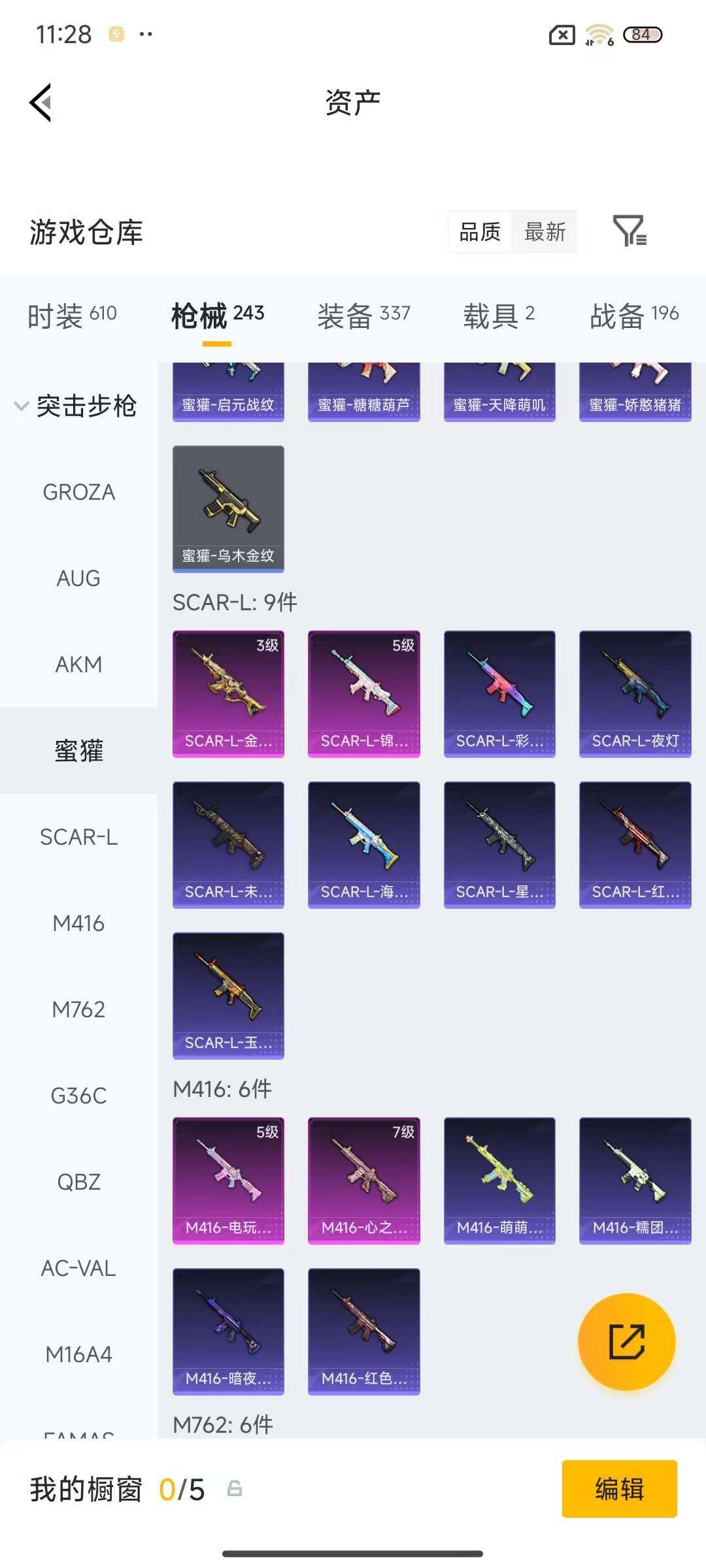View the M416-暗夜 skin
Screen dimensions: 706x1568
coord(228,1331)
